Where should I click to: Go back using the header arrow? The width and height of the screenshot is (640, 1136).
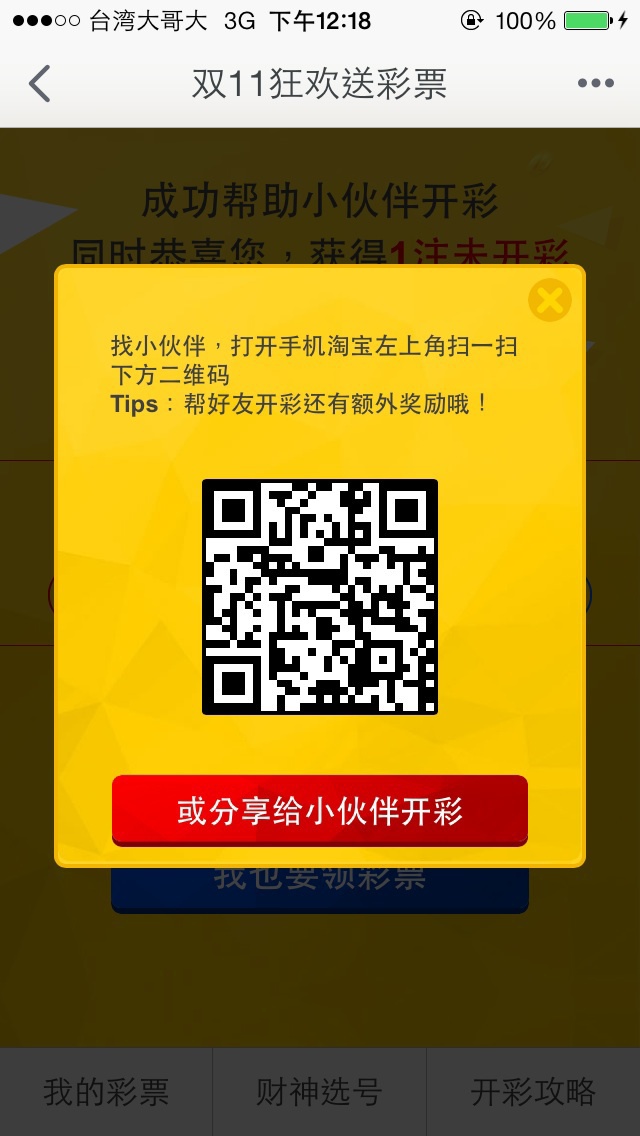[40, 84]
